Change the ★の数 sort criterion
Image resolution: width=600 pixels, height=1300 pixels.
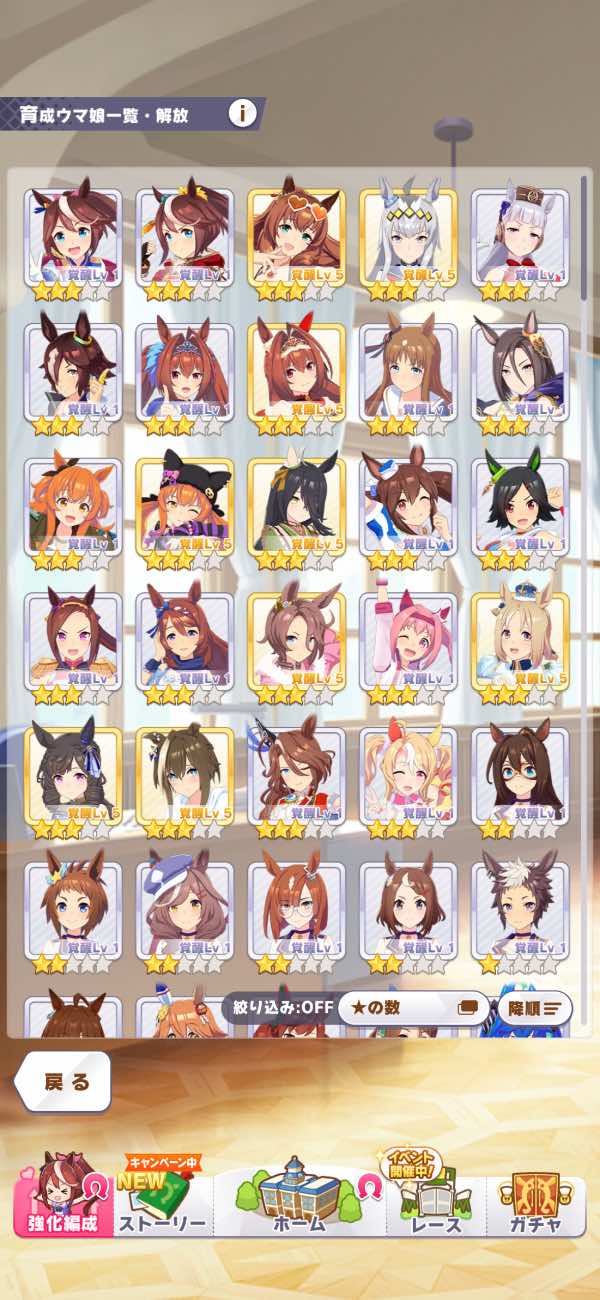(x=412, y=1007)
